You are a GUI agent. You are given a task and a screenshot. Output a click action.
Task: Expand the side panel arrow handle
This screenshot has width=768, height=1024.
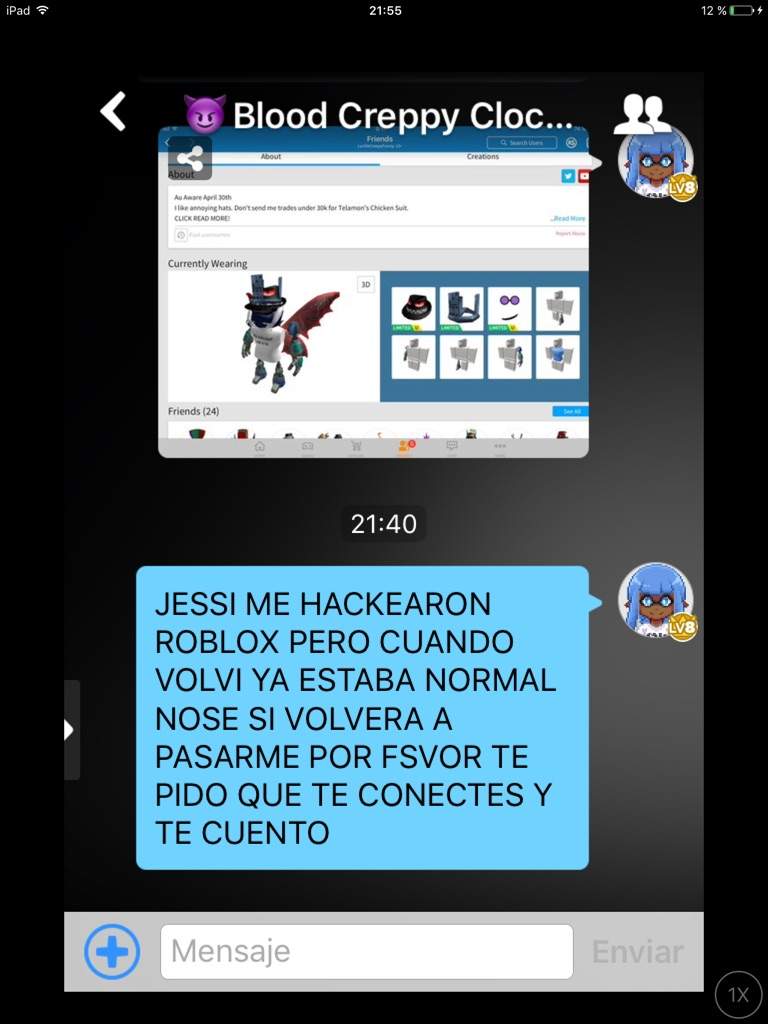pyautogui.click(x=70, y=730)
